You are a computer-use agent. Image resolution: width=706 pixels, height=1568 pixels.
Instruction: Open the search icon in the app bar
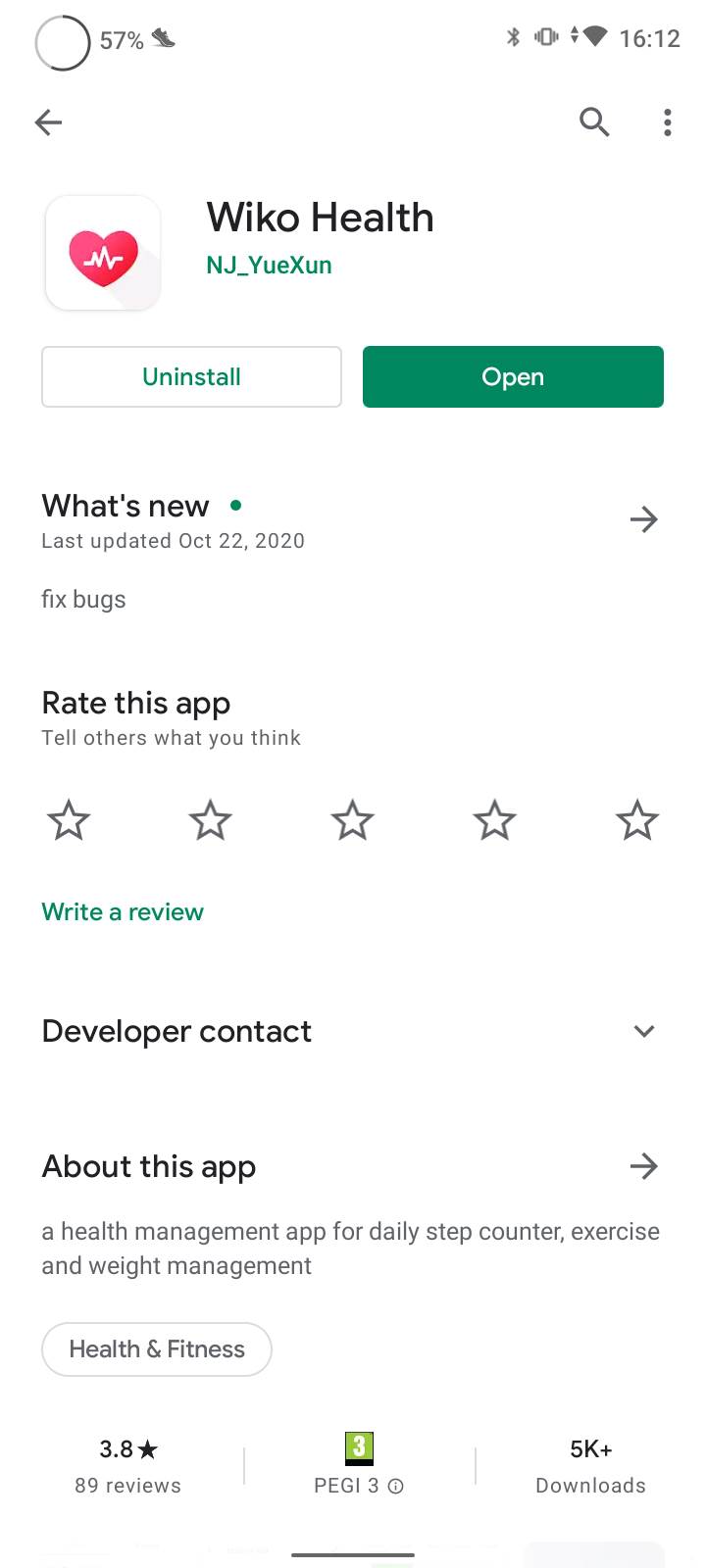pyautogui.click(x=594, y=122)
